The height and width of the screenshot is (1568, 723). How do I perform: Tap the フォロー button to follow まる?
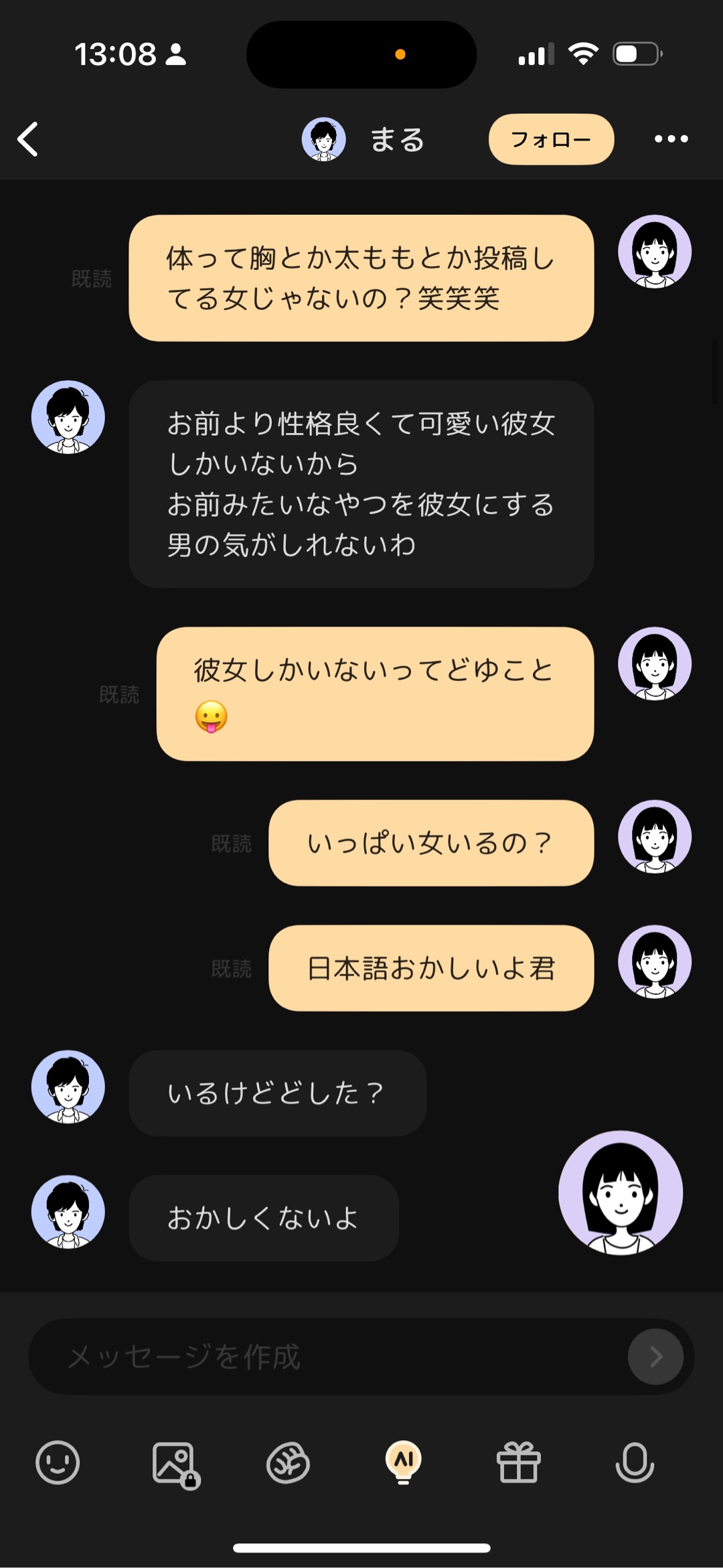pyautogui.click(x=550, y=139)
